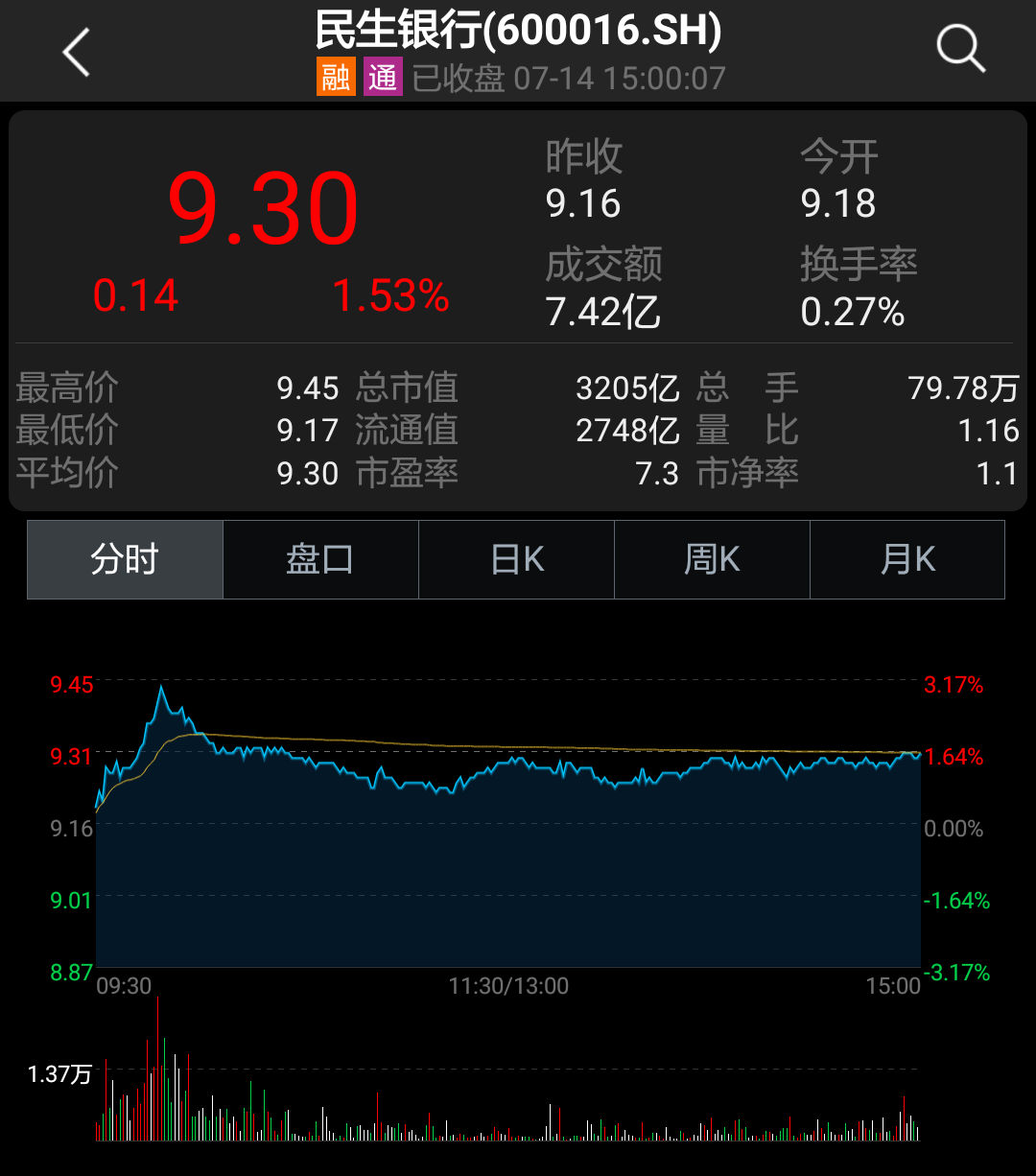The height and width of the screenshot is (1176, 1036).
Task: Open the 月K monthly chart
Action: pyautogui.click(x=907, y=559)
